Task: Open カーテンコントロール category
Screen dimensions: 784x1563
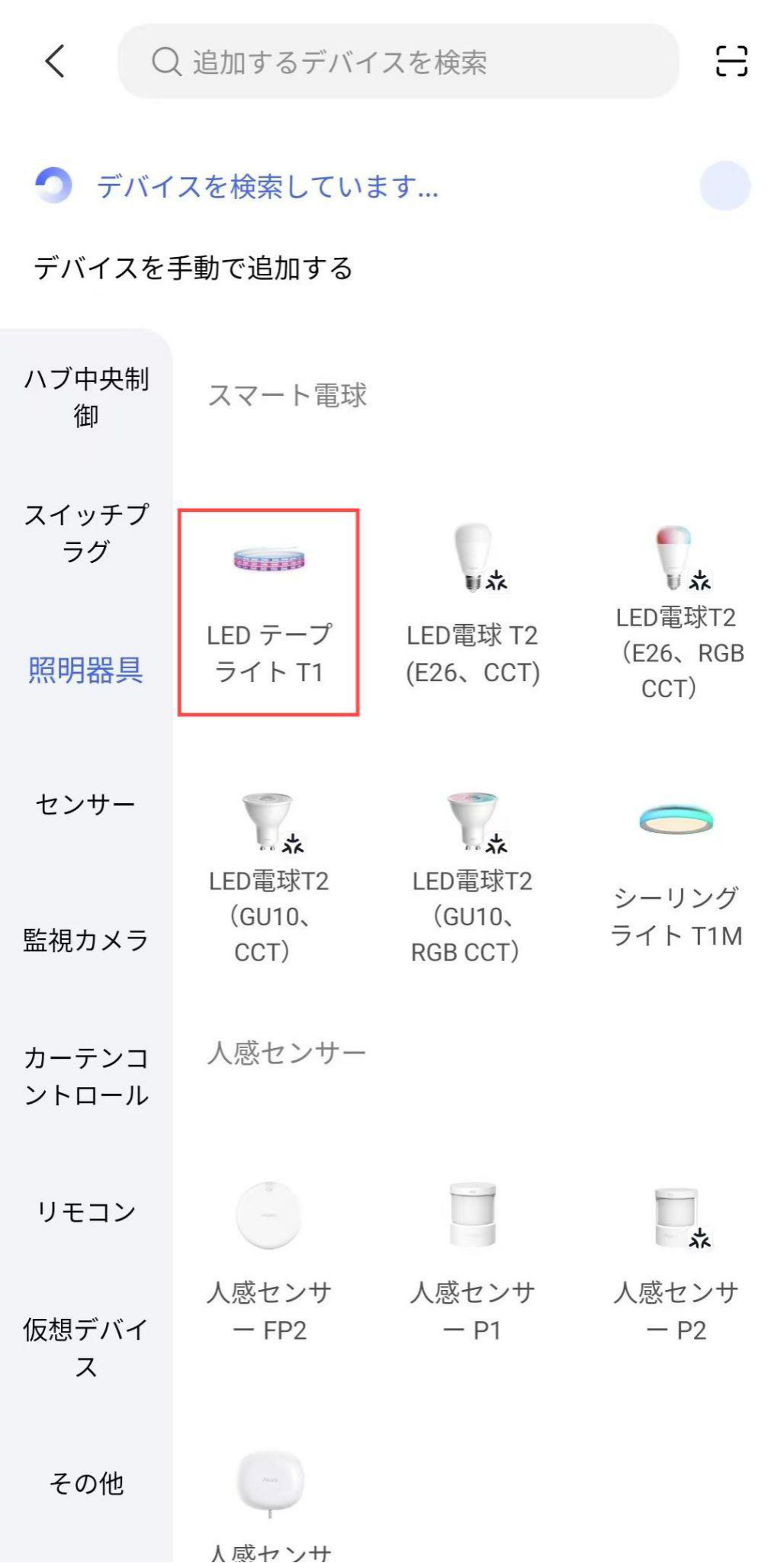Action: pos(85,1076)
